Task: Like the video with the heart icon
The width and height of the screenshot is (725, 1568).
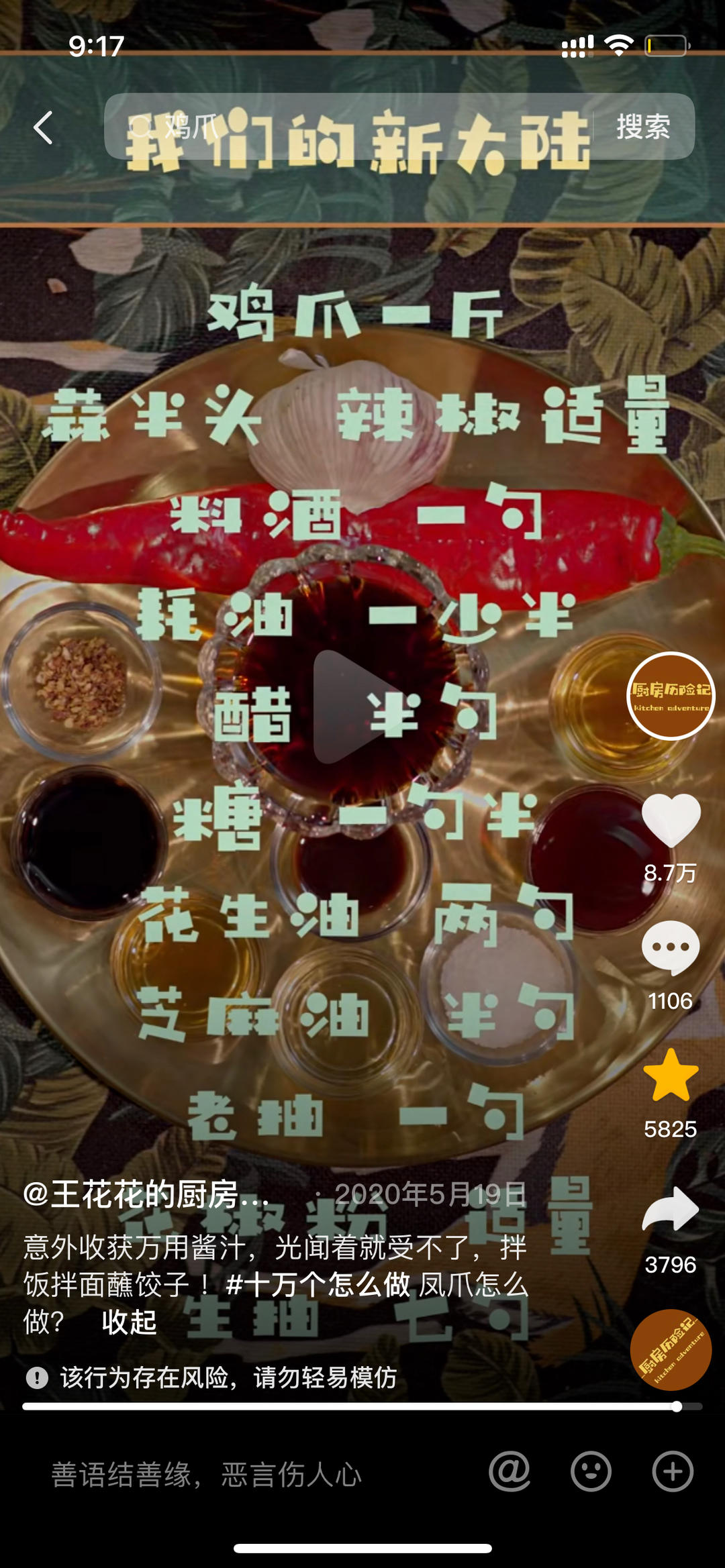Action: (671, 820)
